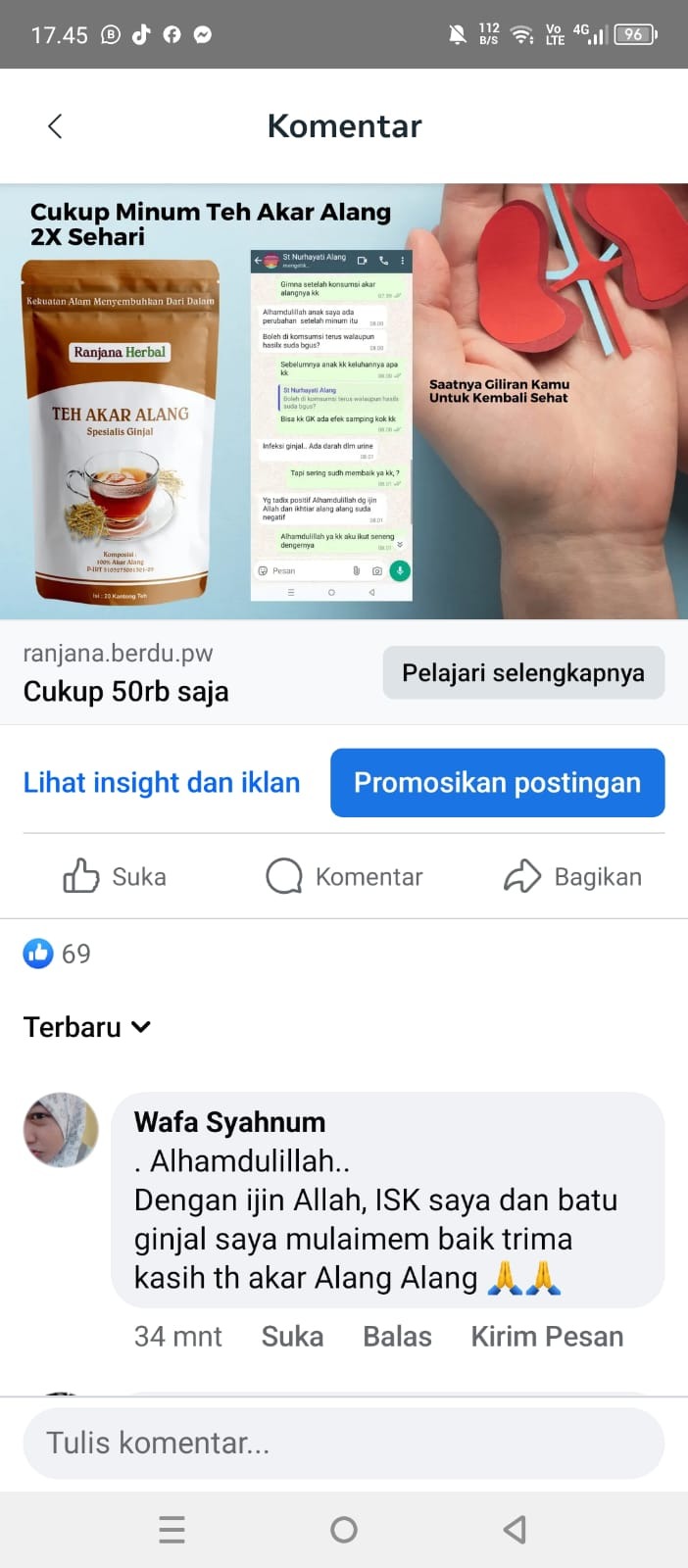This screenshot has width=688, height=1568.
Task: Open Wafa Syahnum's profile picture
Action: (61, 1130)
